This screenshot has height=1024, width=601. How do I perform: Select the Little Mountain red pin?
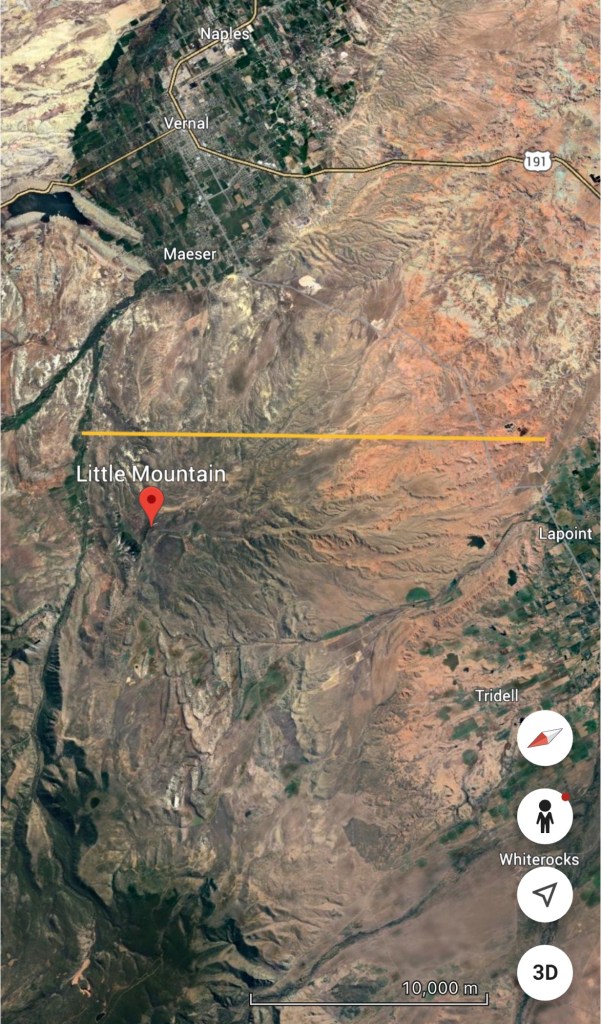[151, 504]
